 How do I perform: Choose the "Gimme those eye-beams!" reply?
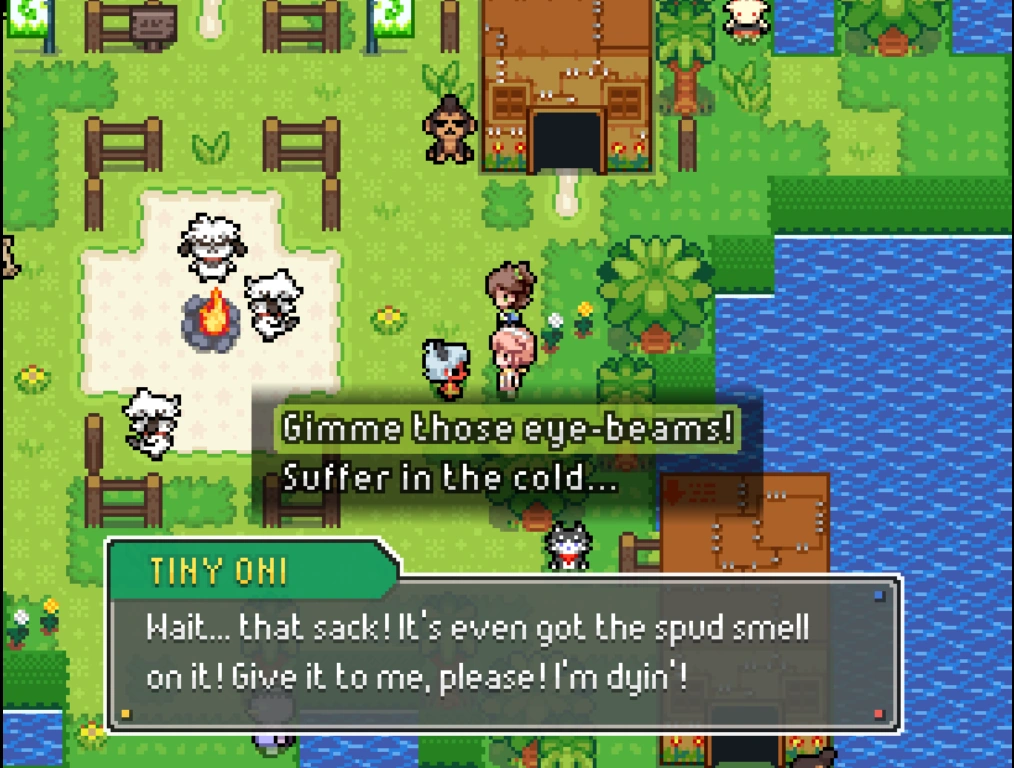click(x=508, y=428)
